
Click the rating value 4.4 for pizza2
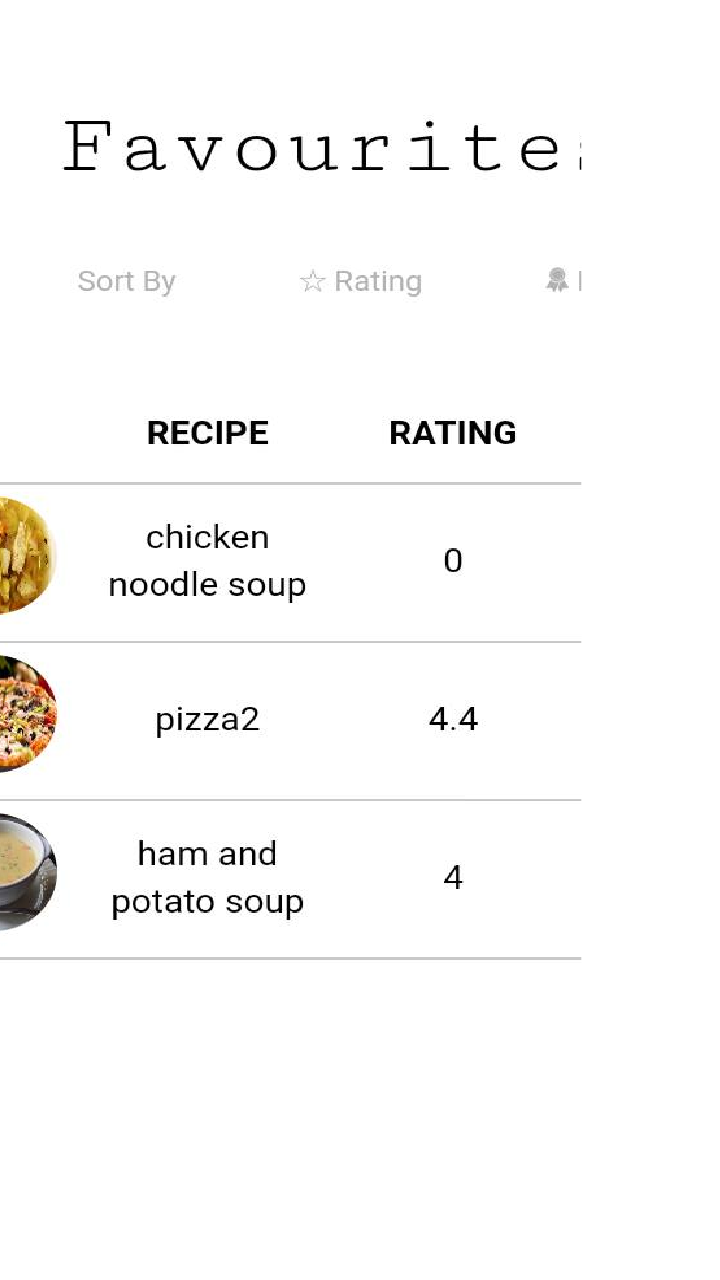(453, 718)
